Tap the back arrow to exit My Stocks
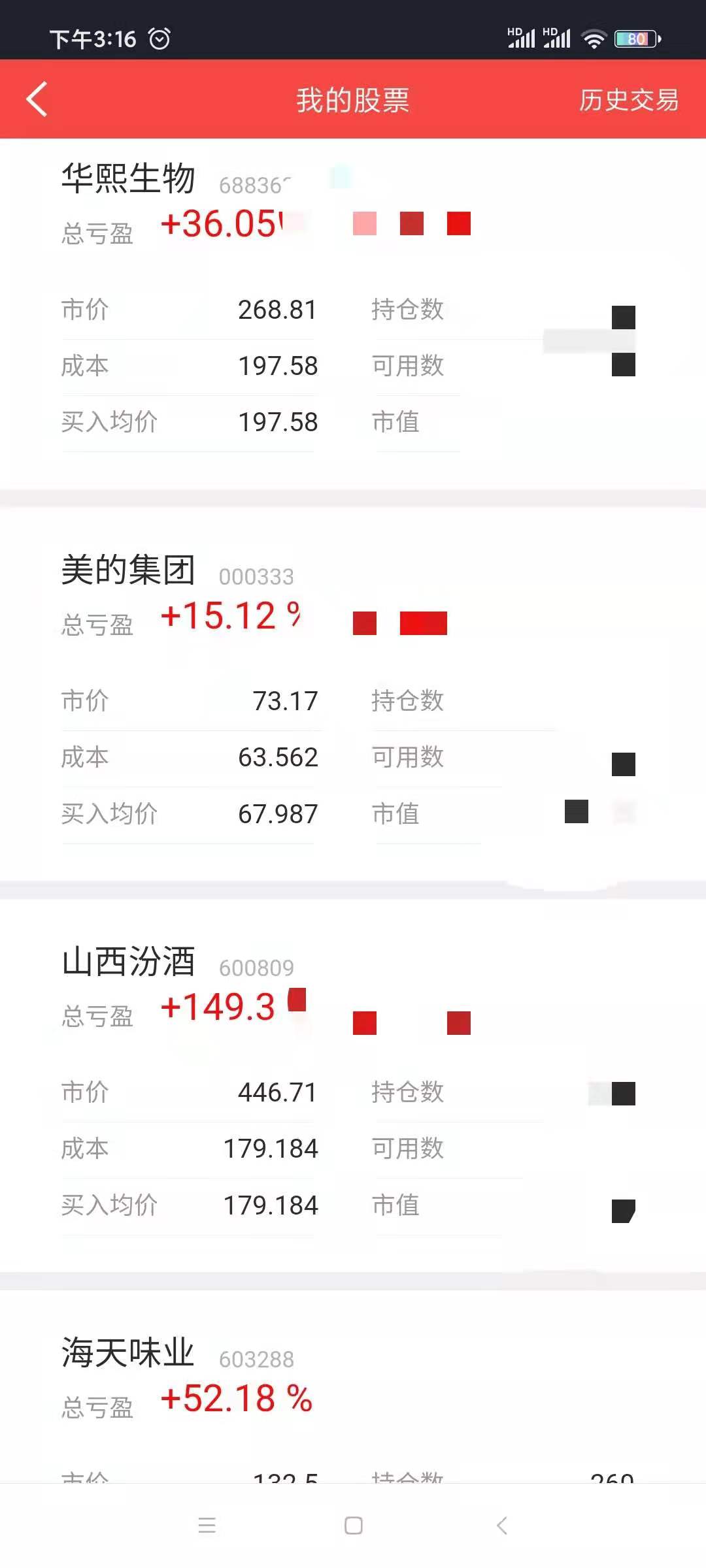The image size is (706, 1568). (x=37, y=99)
